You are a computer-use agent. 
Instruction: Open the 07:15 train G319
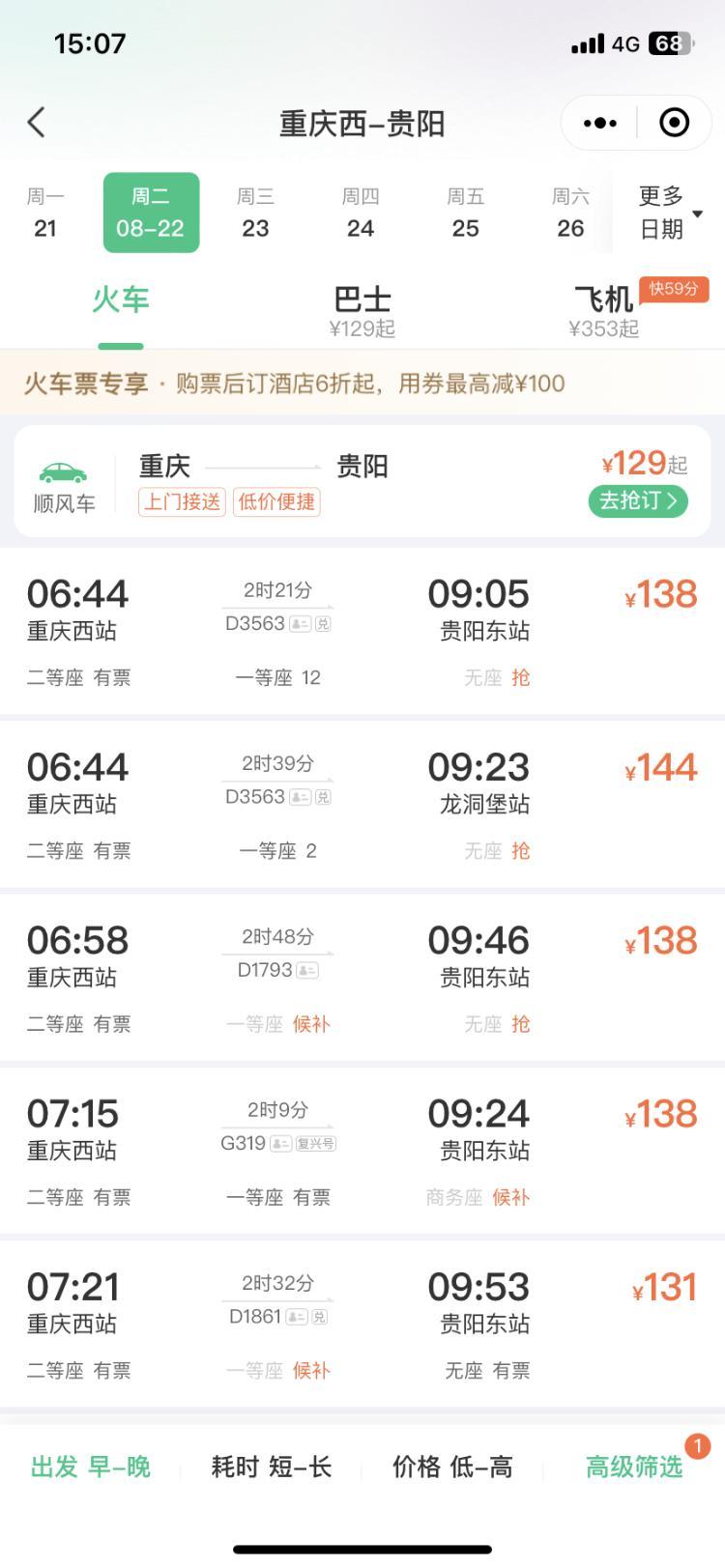pos(362,1151)
